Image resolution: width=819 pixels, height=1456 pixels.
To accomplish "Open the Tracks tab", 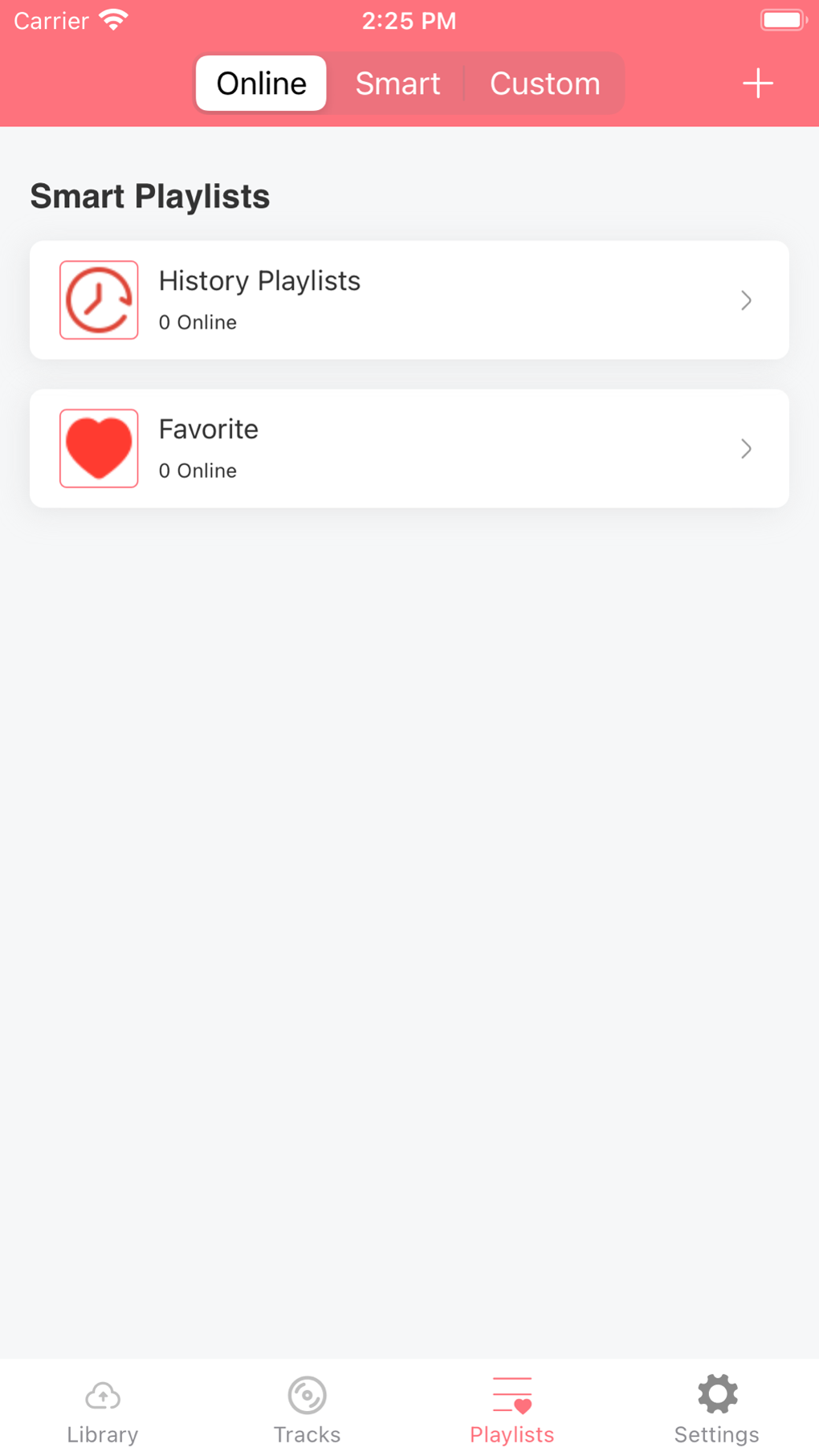I will pyautogui.click(x=307, y=1410).
